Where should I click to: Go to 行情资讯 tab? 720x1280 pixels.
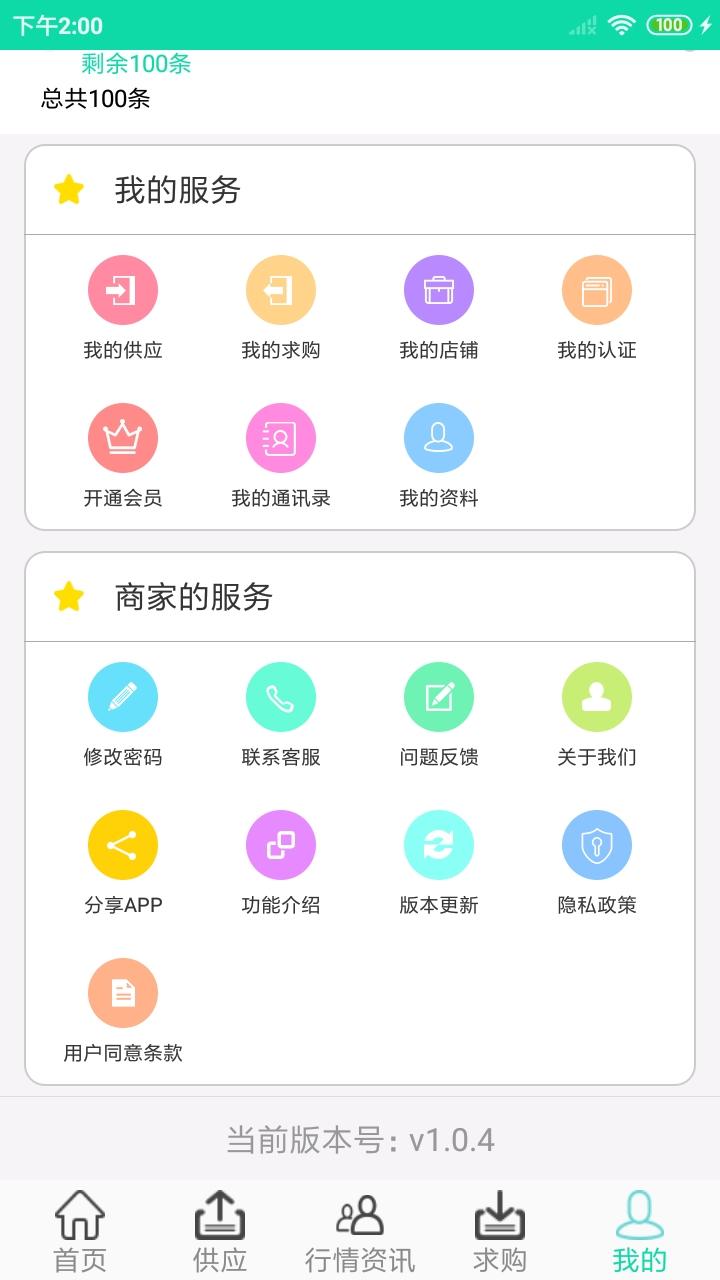[360, 1230]
